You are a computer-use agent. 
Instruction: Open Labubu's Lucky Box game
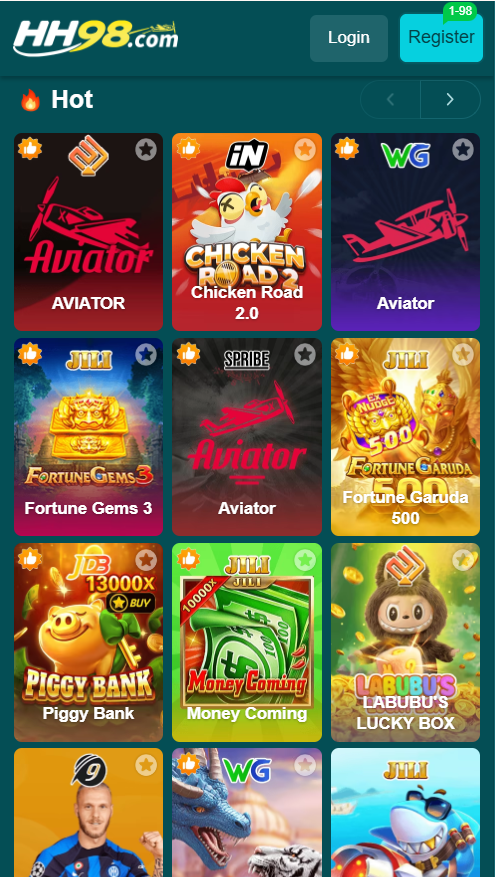point(406,642)
